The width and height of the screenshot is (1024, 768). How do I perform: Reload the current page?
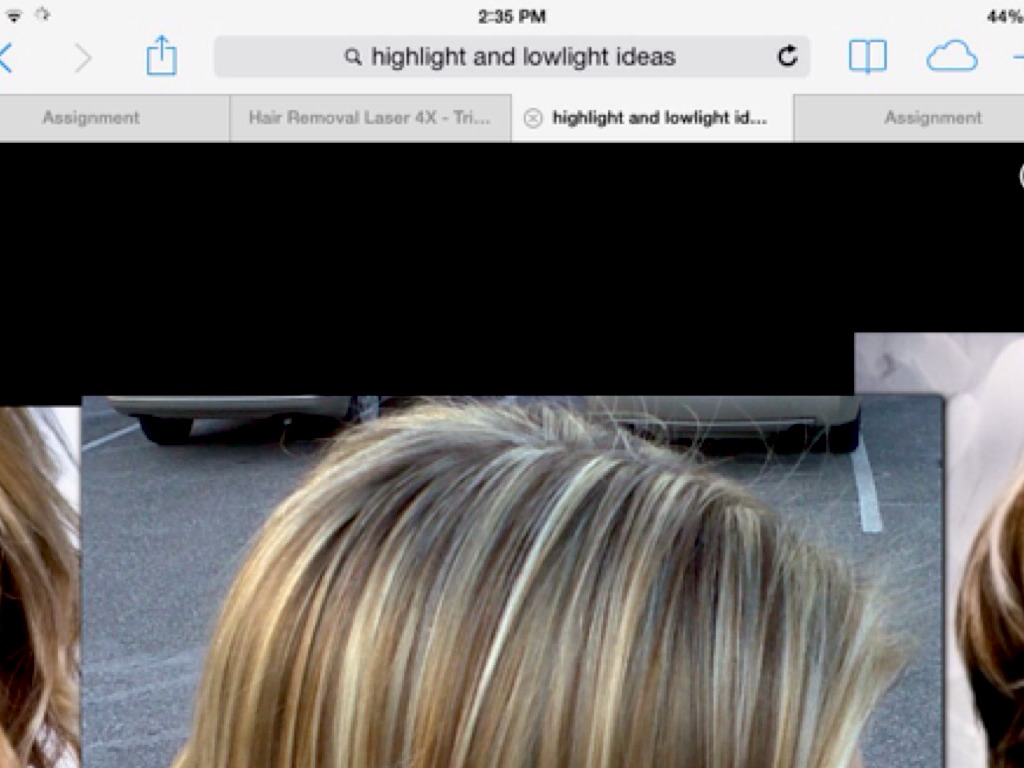point(788,56)
